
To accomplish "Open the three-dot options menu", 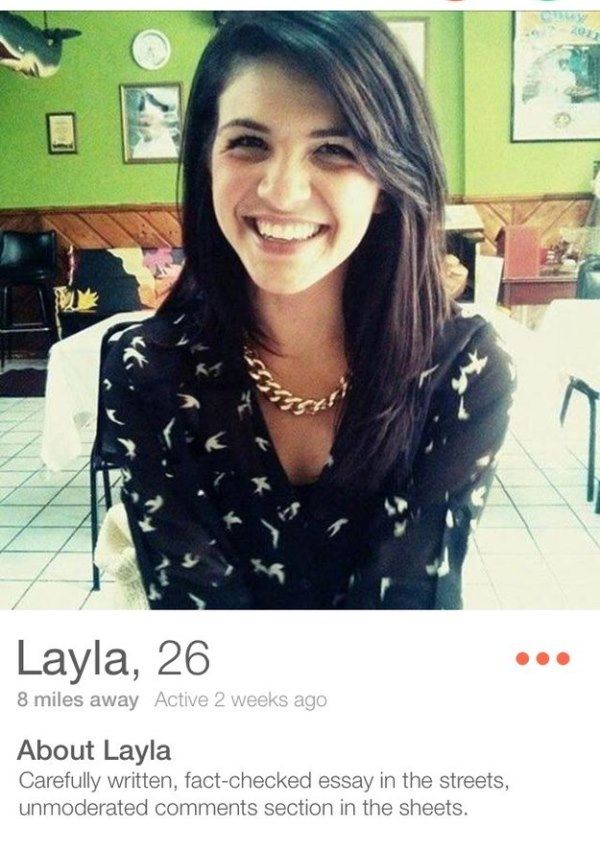I will (543, 659).
